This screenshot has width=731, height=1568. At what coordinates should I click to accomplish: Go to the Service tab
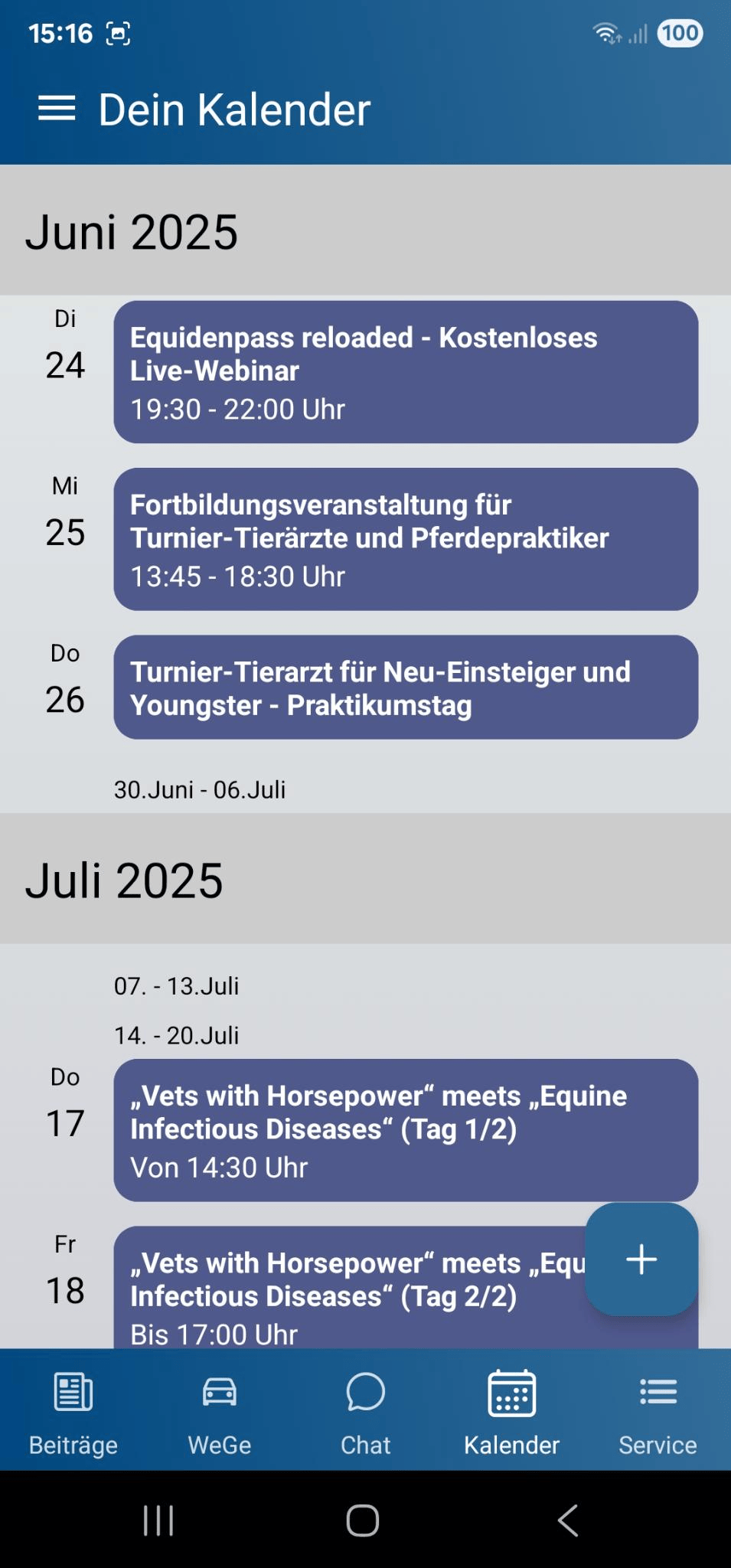point(658,1411)
